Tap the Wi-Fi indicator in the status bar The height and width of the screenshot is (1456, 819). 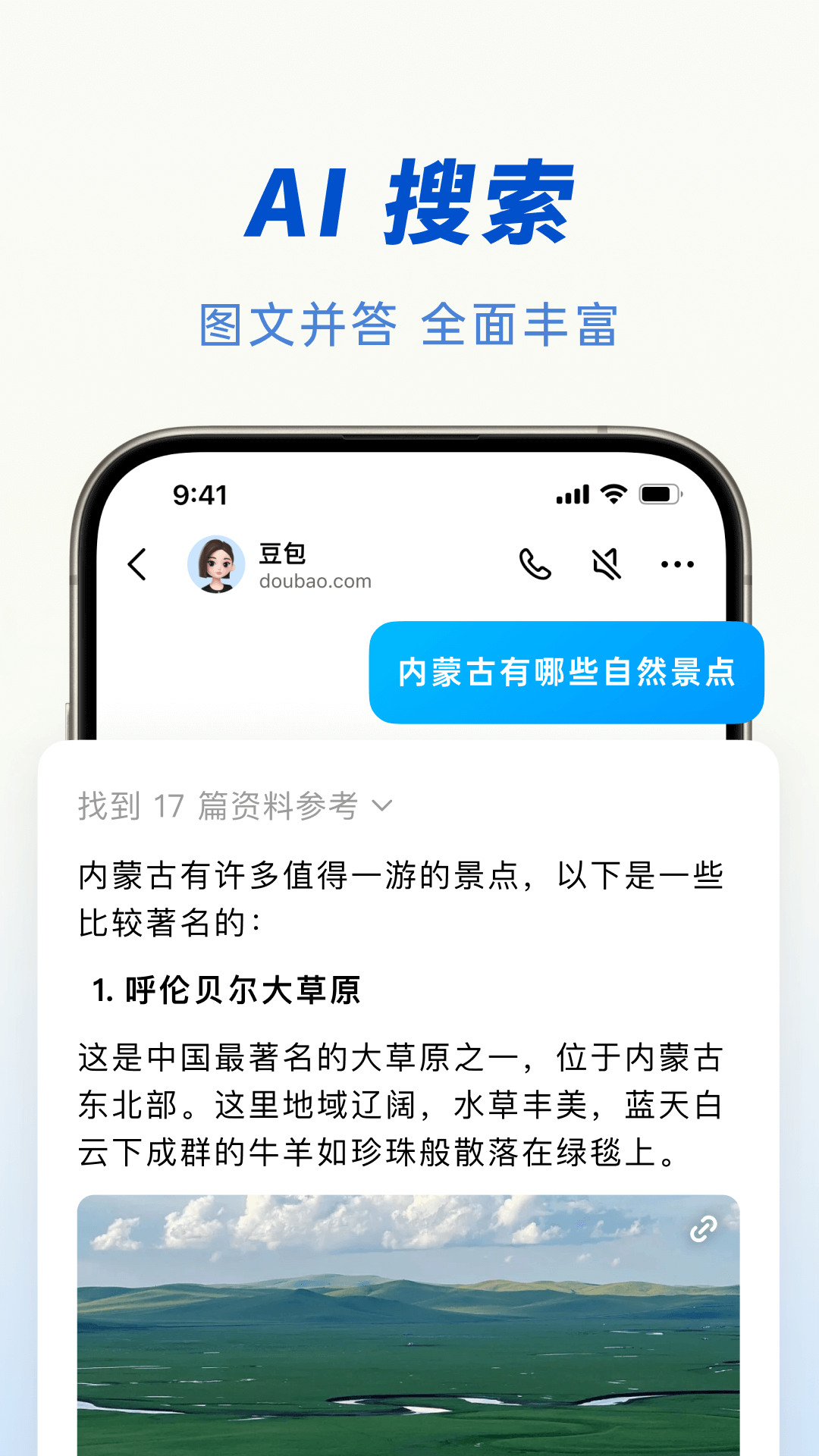pyautogui.click(x=611, y=493)
